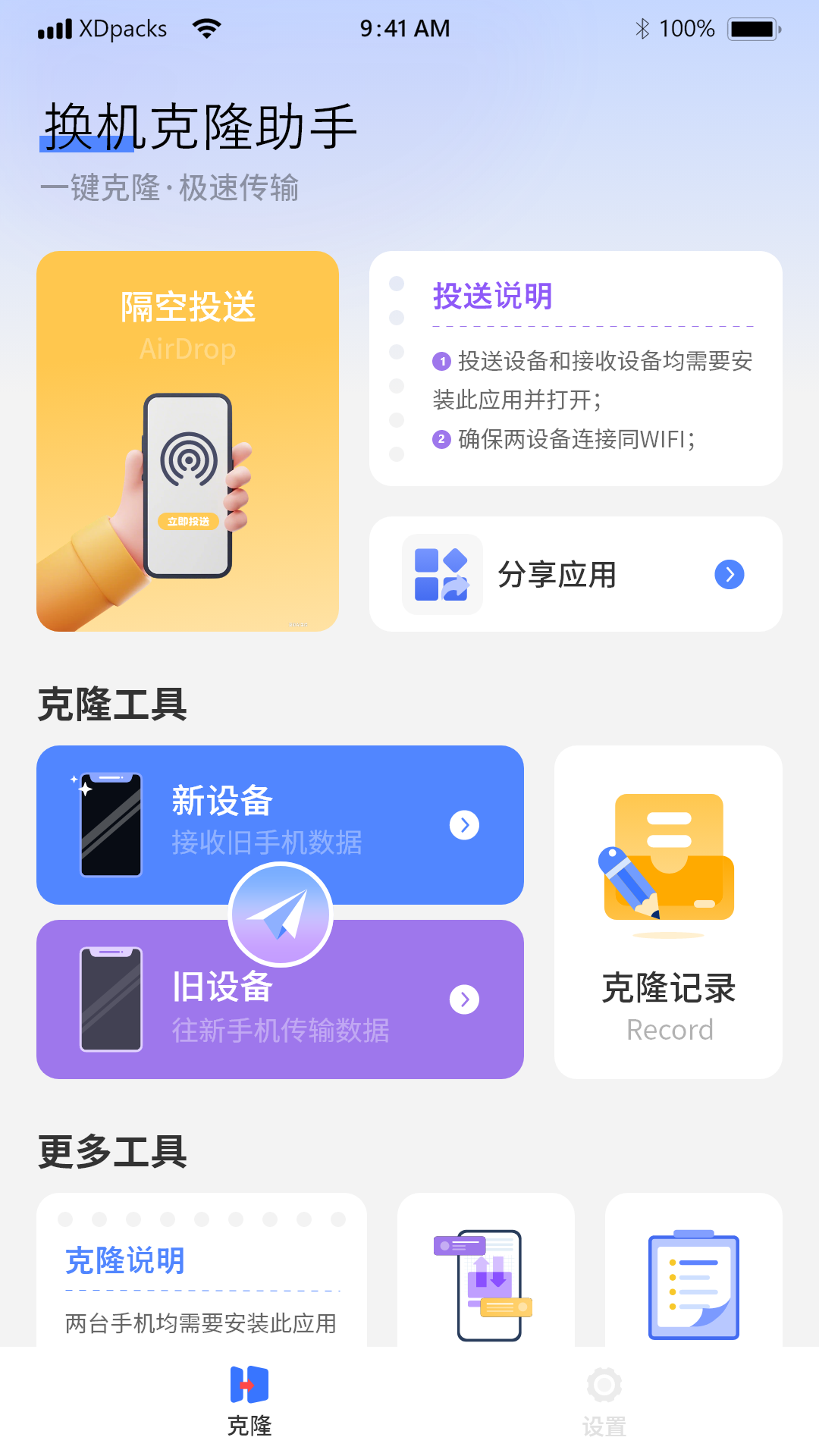Tap the Wi-Fi status icon
Viewport: 819px width, 1456px height.
point(206,27)
